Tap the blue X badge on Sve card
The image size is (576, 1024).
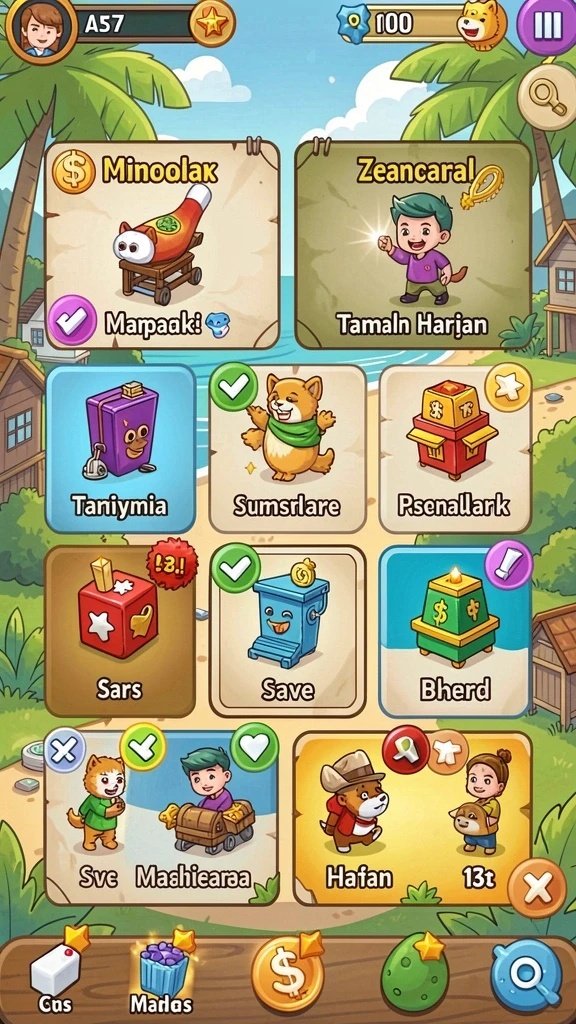click(x=63, y=750)
